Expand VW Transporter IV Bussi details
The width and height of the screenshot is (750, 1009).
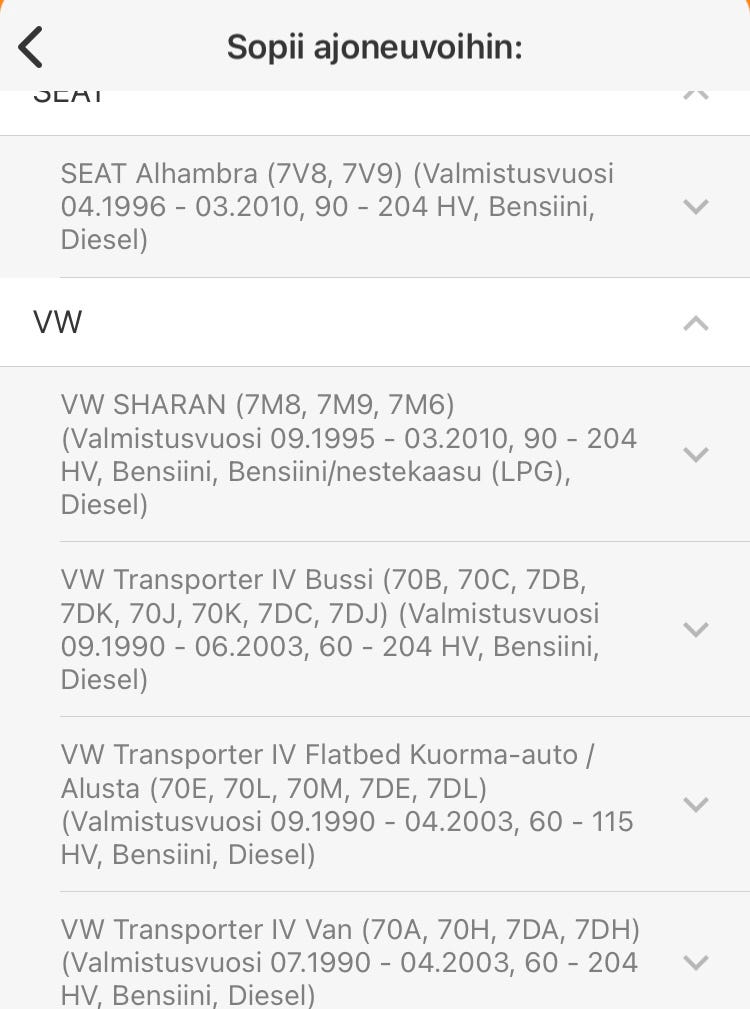click(x=695, y=629)
